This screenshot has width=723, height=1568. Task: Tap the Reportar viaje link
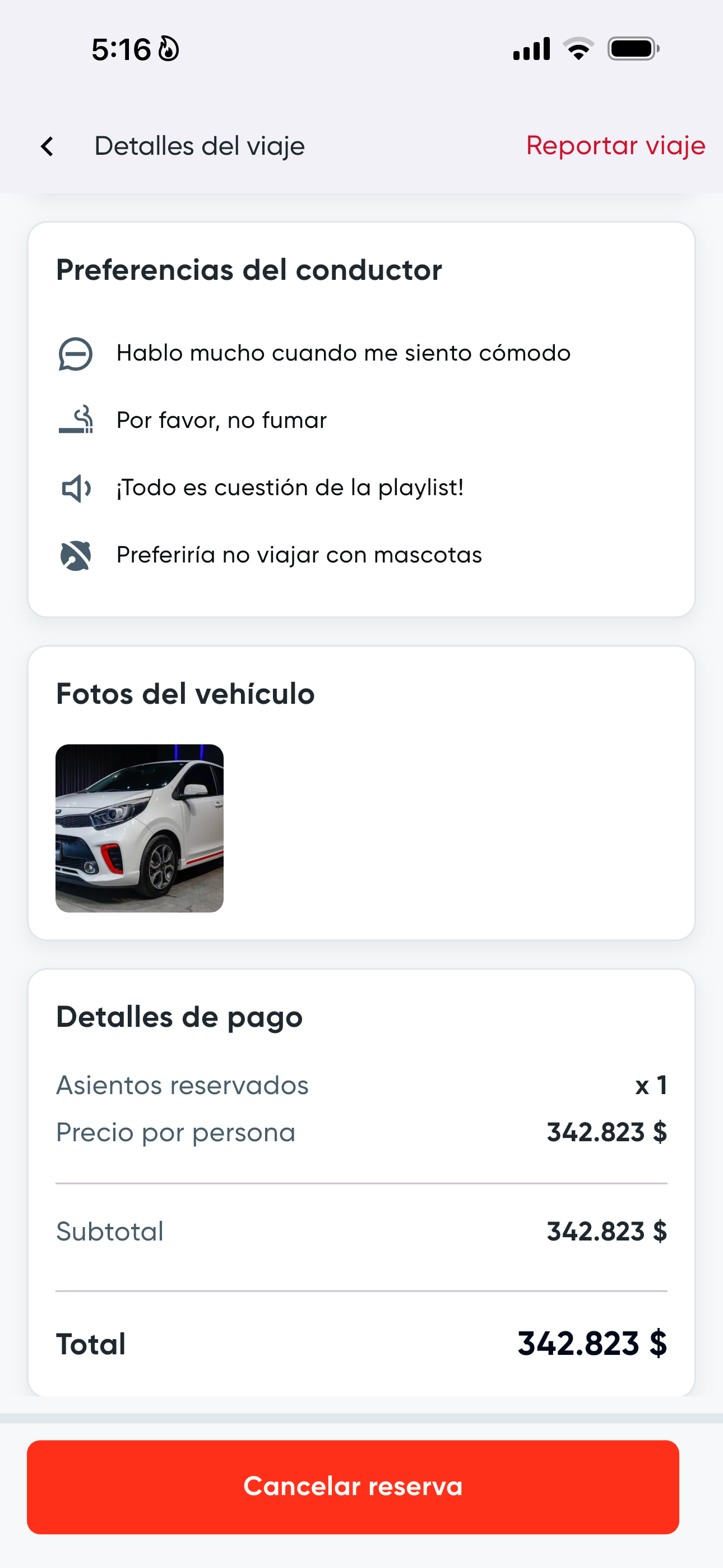point(615,146)
